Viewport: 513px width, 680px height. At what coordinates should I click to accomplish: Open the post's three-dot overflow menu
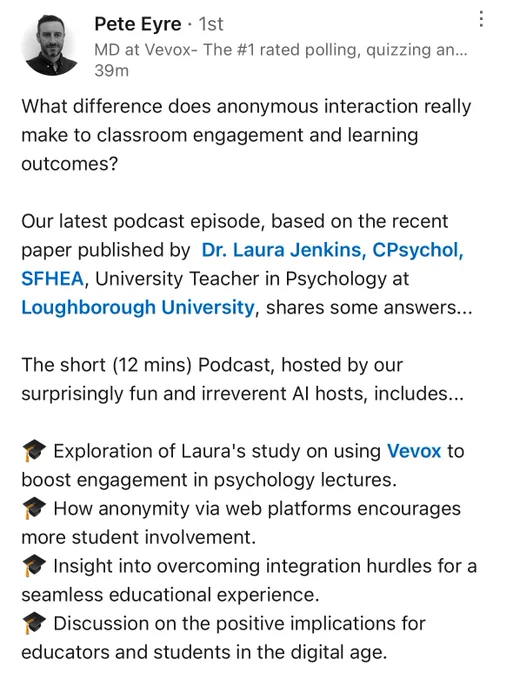(481, 19)
